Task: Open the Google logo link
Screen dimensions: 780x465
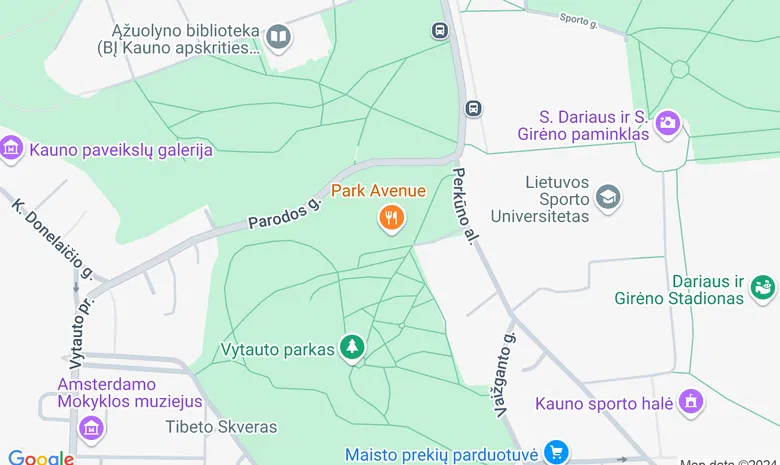Action: coord(40,457)
